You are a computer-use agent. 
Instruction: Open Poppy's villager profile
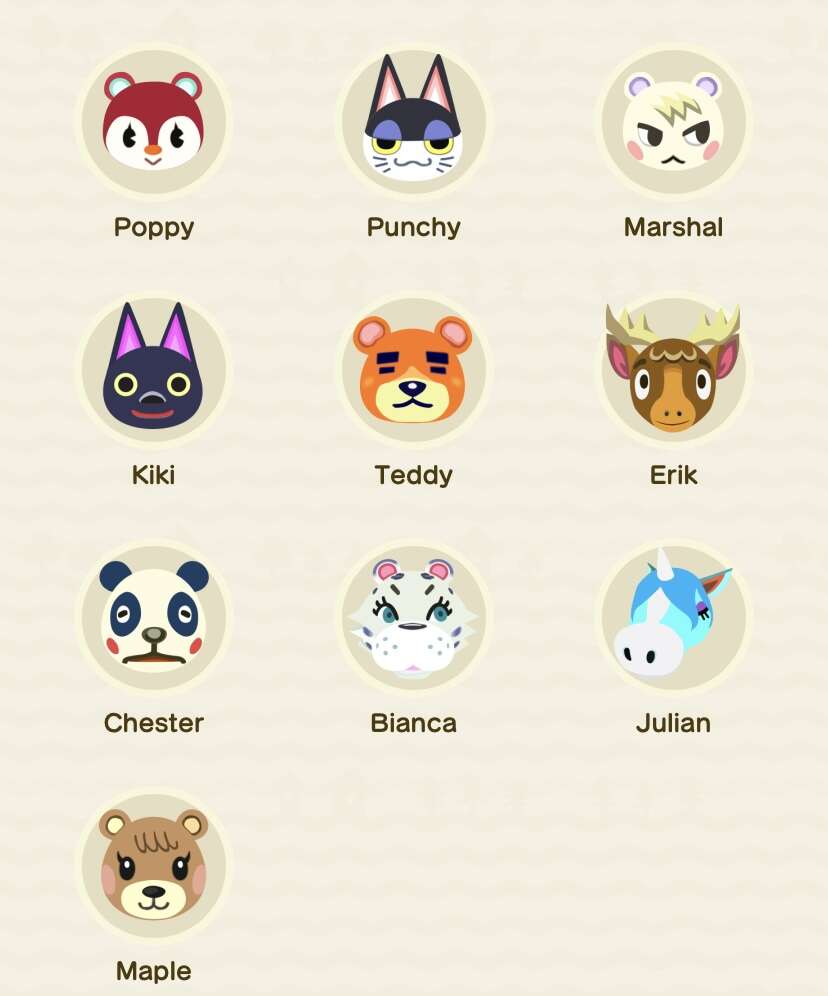153,122
